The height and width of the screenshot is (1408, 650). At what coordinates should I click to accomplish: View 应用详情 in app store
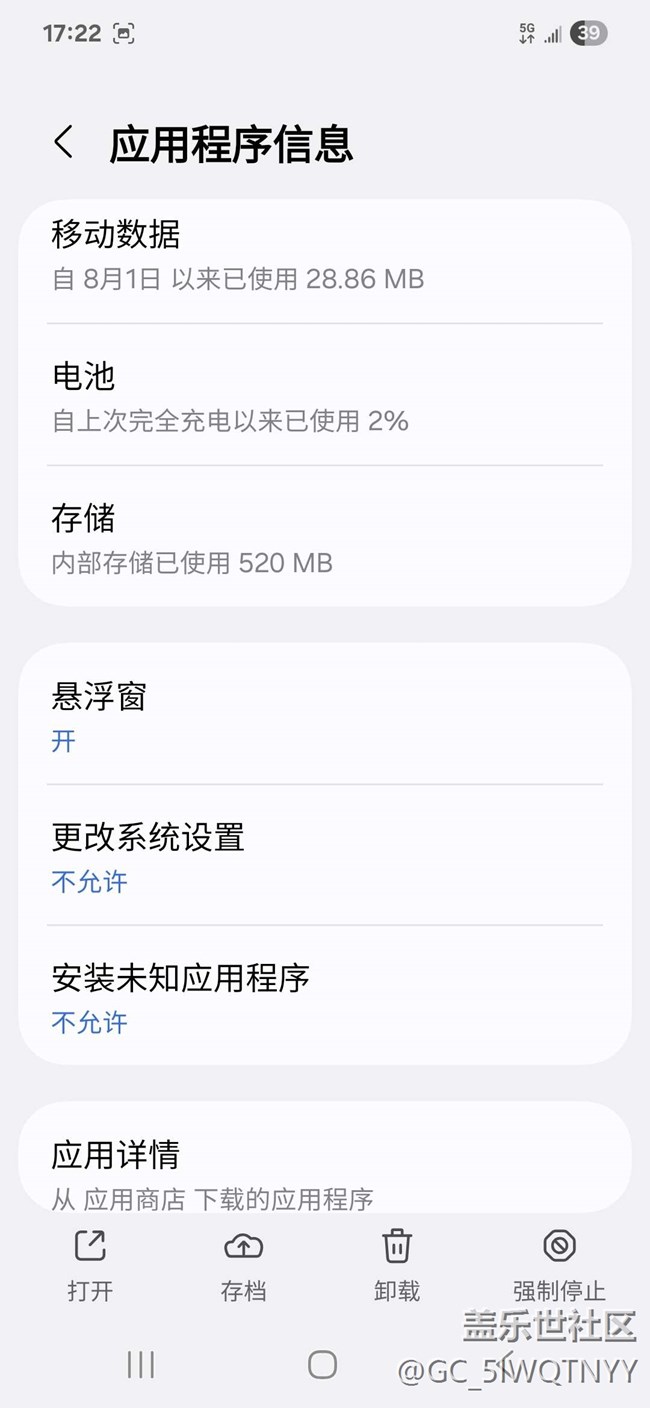point(324,1170)
